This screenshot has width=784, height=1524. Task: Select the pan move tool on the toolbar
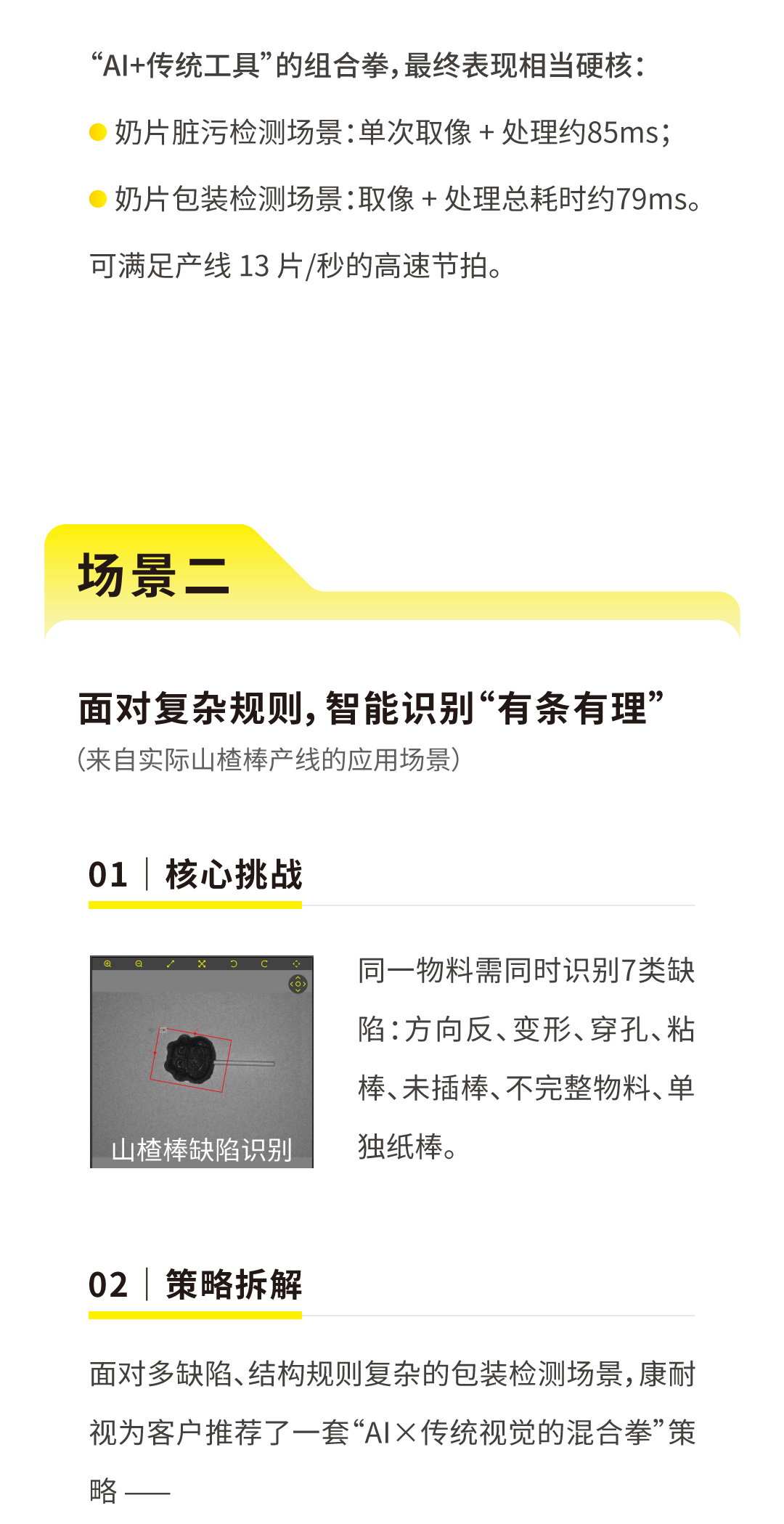(296, 963)
